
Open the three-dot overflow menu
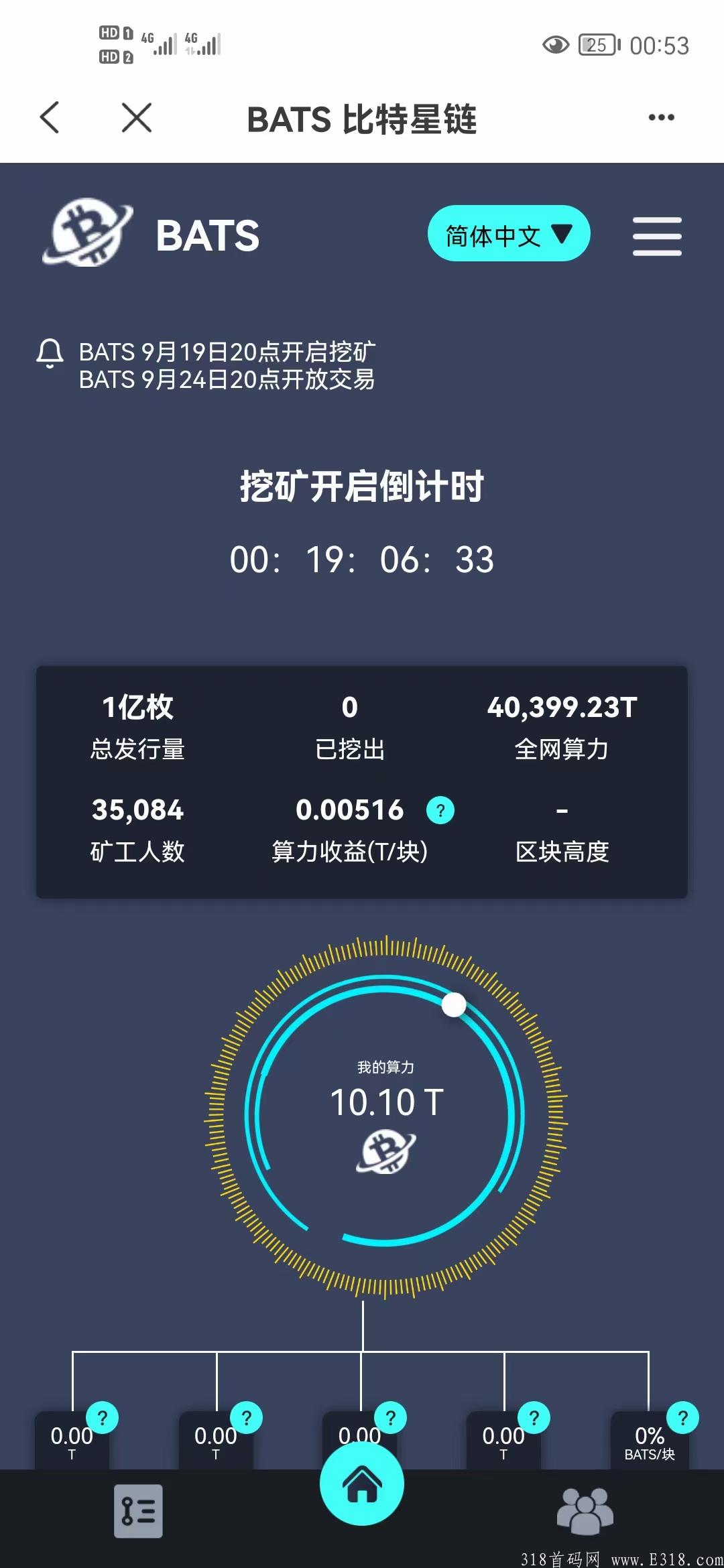[x=661, y=118]
